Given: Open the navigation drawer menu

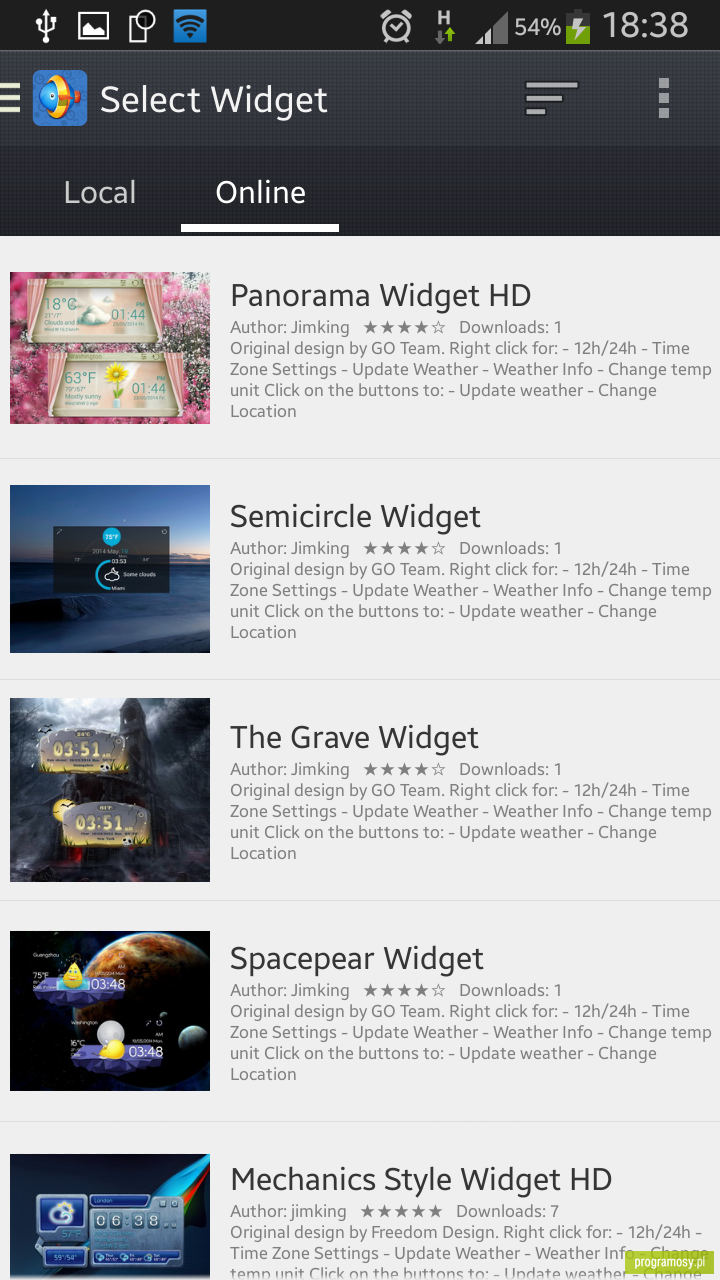Looking at the screenshot, I should coord(10,98).
